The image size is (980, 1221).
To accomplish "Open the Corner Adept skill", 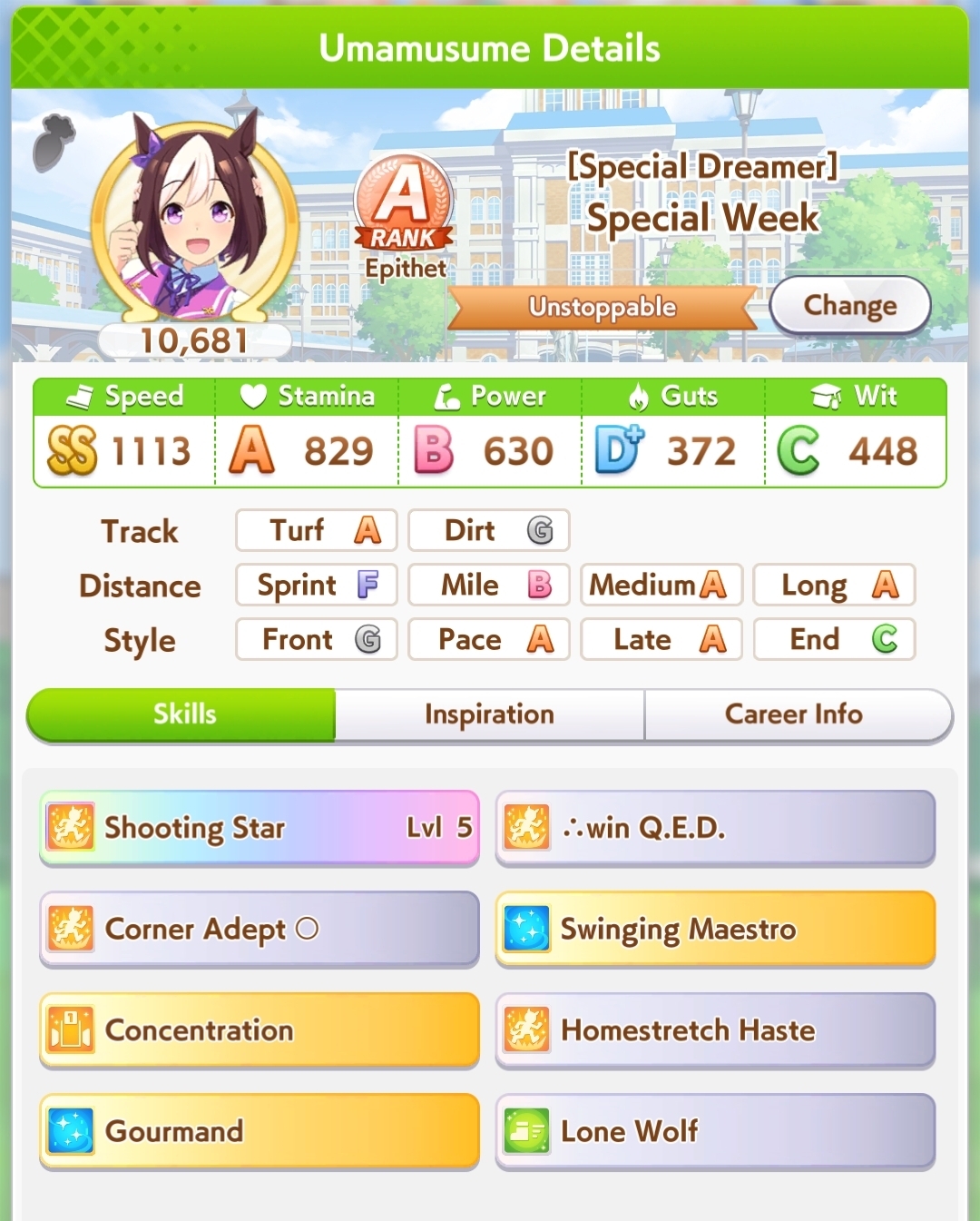I will coord(260,929).
